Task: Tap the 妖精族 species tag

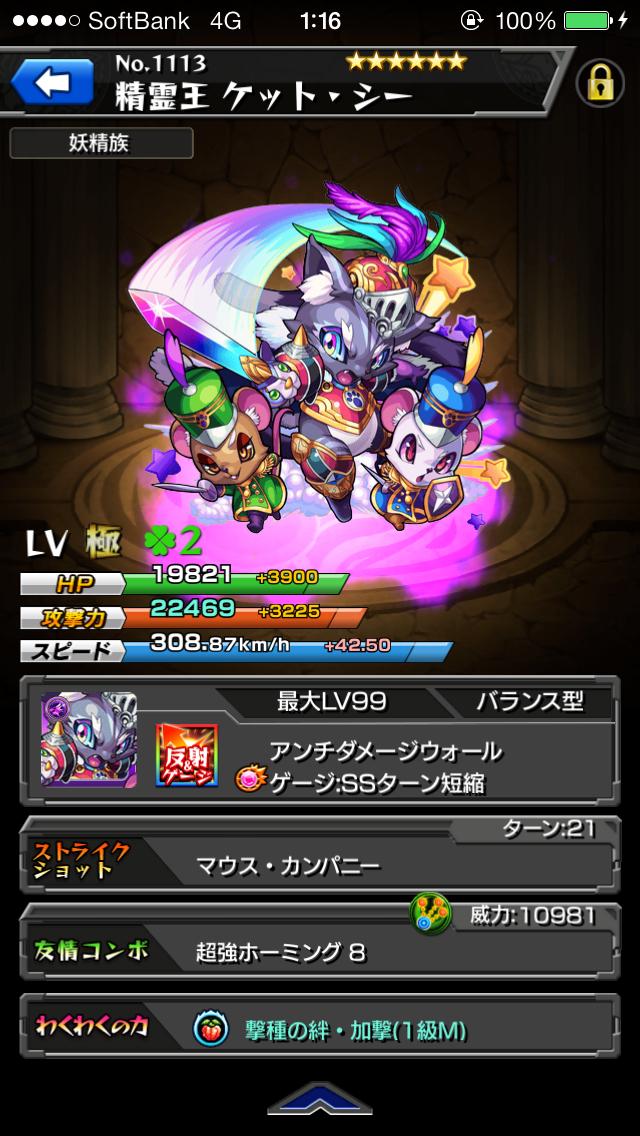Action: coord(100,143)
